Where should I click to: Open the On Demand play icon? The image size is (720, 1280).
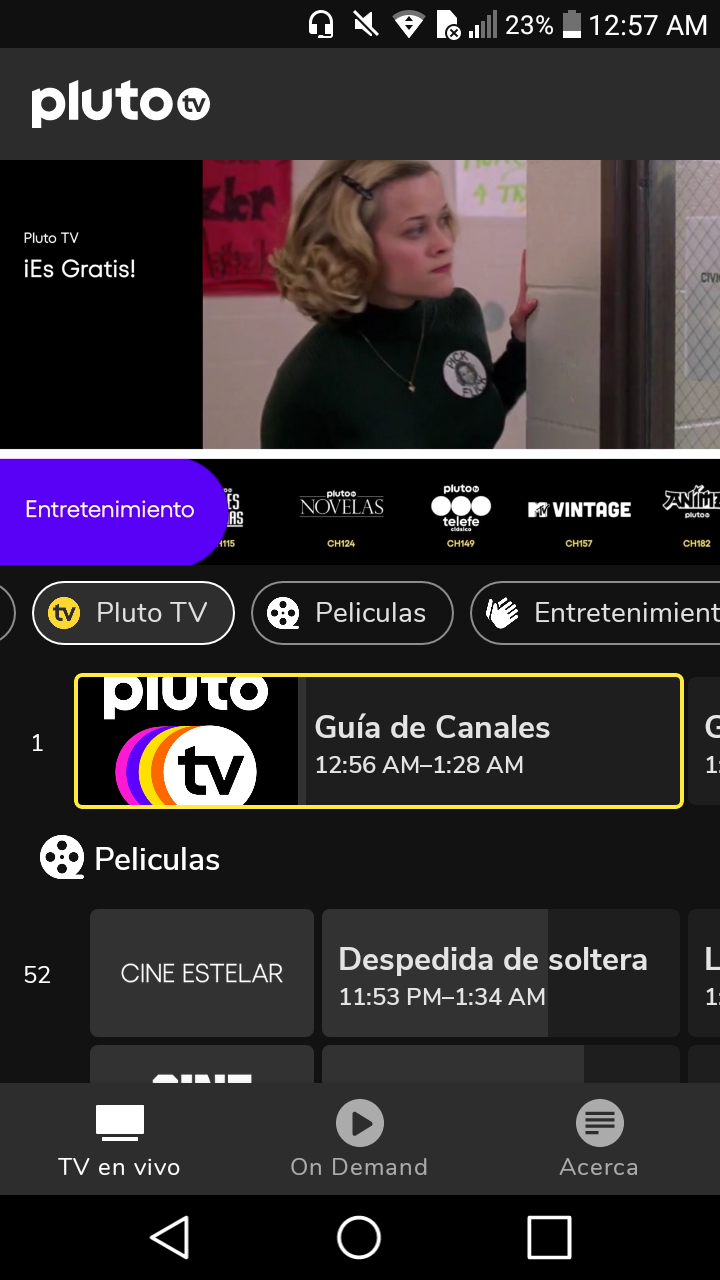tap(359, 1122)
